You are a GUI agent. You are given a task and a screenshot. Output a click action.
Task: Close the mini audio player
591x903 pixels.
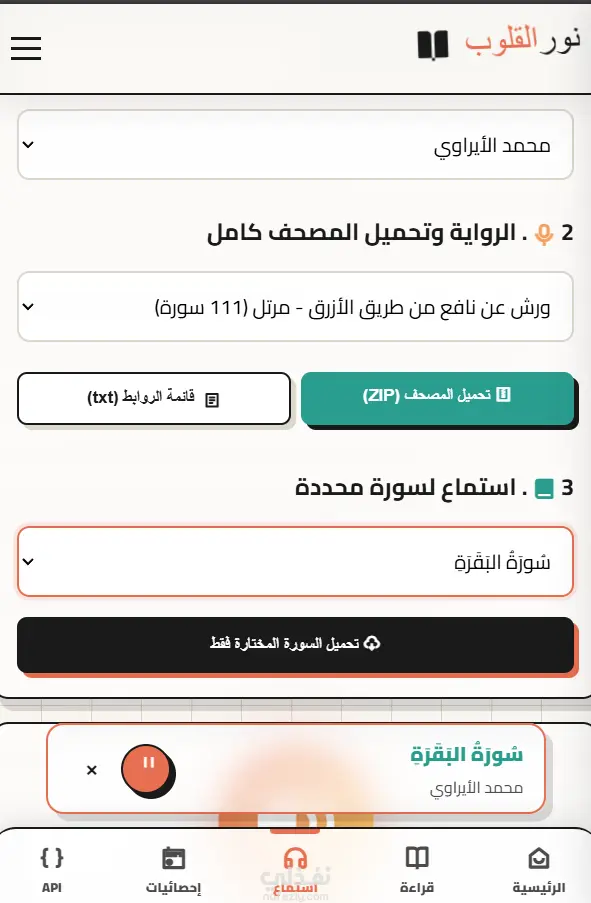[92, 770]
